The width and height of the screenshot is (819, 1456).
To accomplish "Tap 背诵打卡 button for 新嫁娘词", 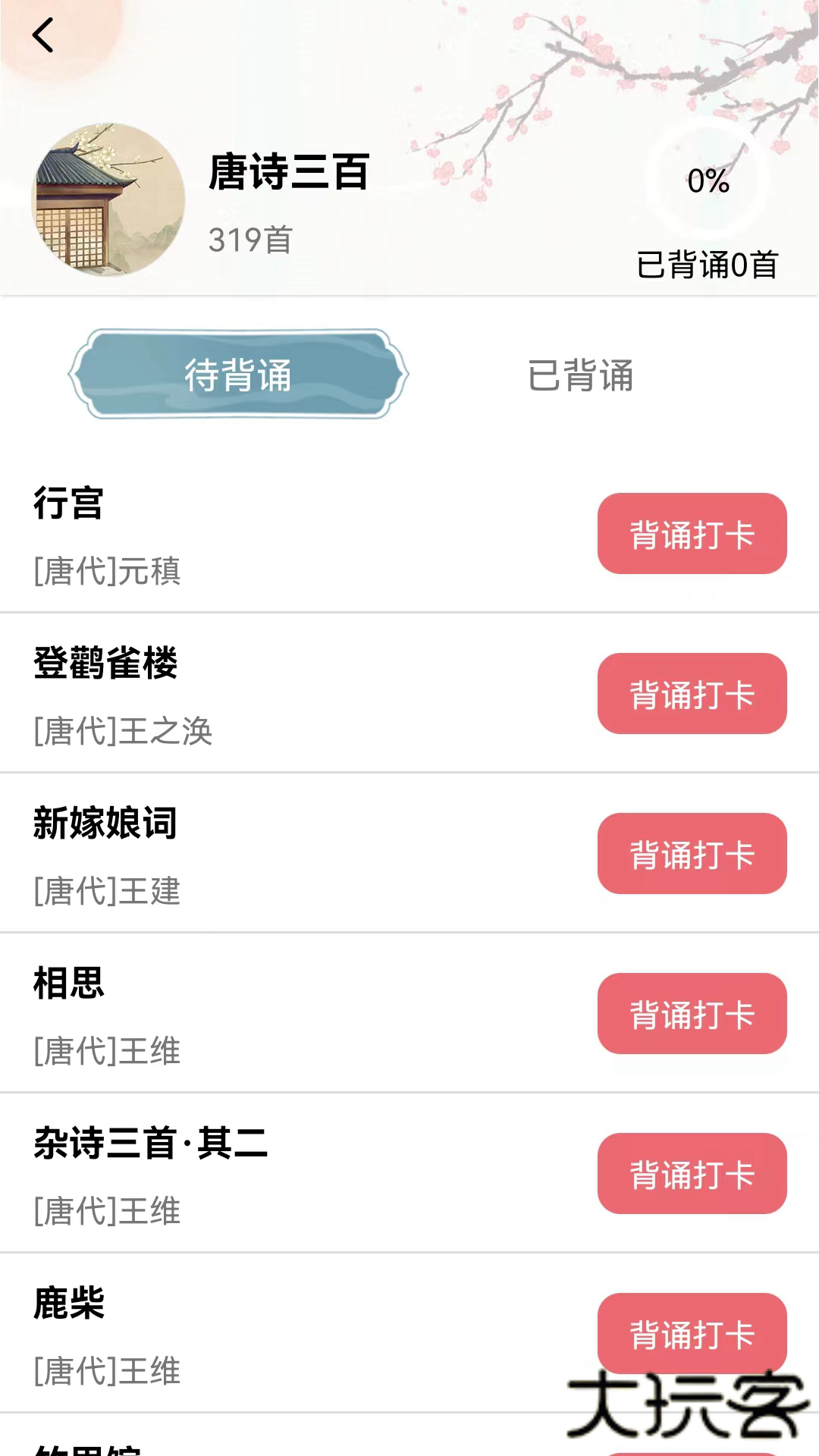I will 692,854.
